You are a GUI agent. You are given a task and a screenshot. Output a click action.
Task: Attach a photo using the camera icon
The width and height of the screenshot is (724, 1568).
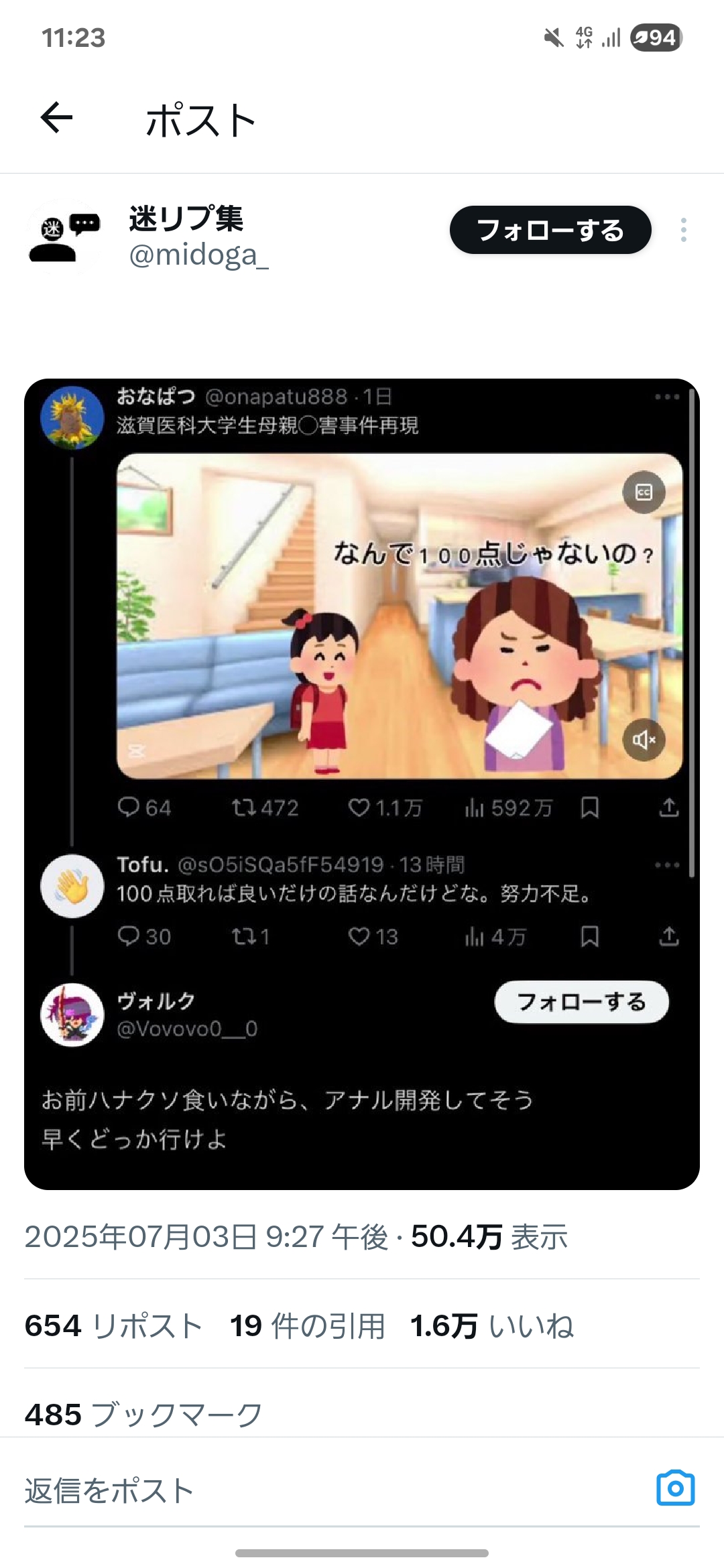pyautogui.click(x=675, y=1488)
